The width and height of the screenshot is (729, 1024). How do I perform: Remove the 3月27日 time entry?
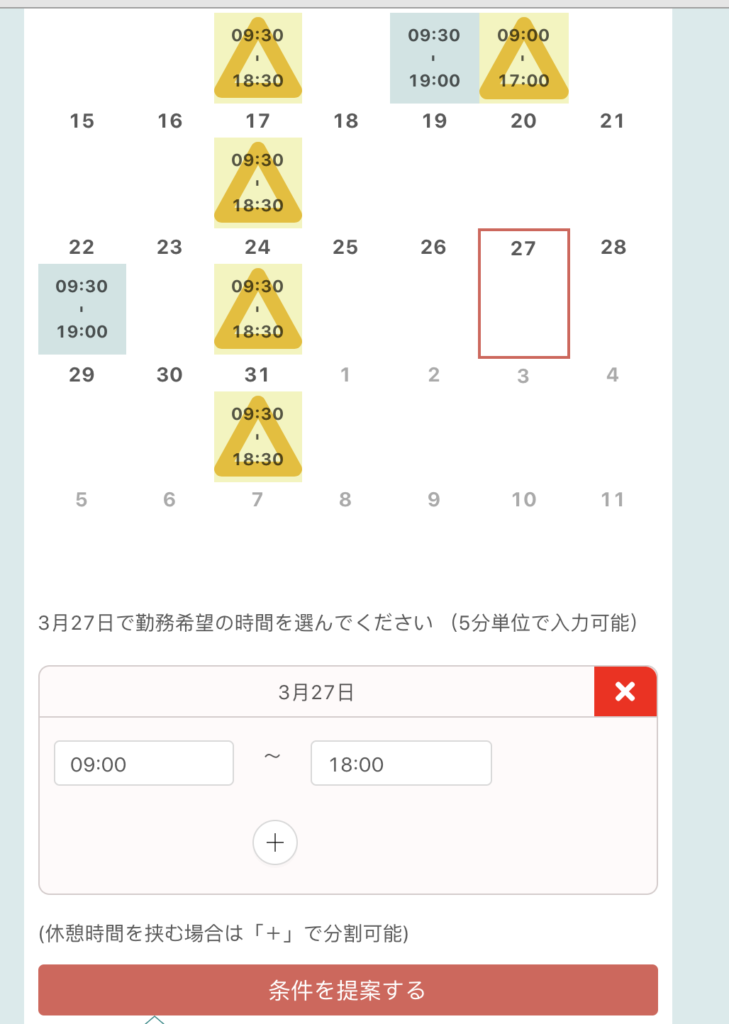(x=625, y=692)
